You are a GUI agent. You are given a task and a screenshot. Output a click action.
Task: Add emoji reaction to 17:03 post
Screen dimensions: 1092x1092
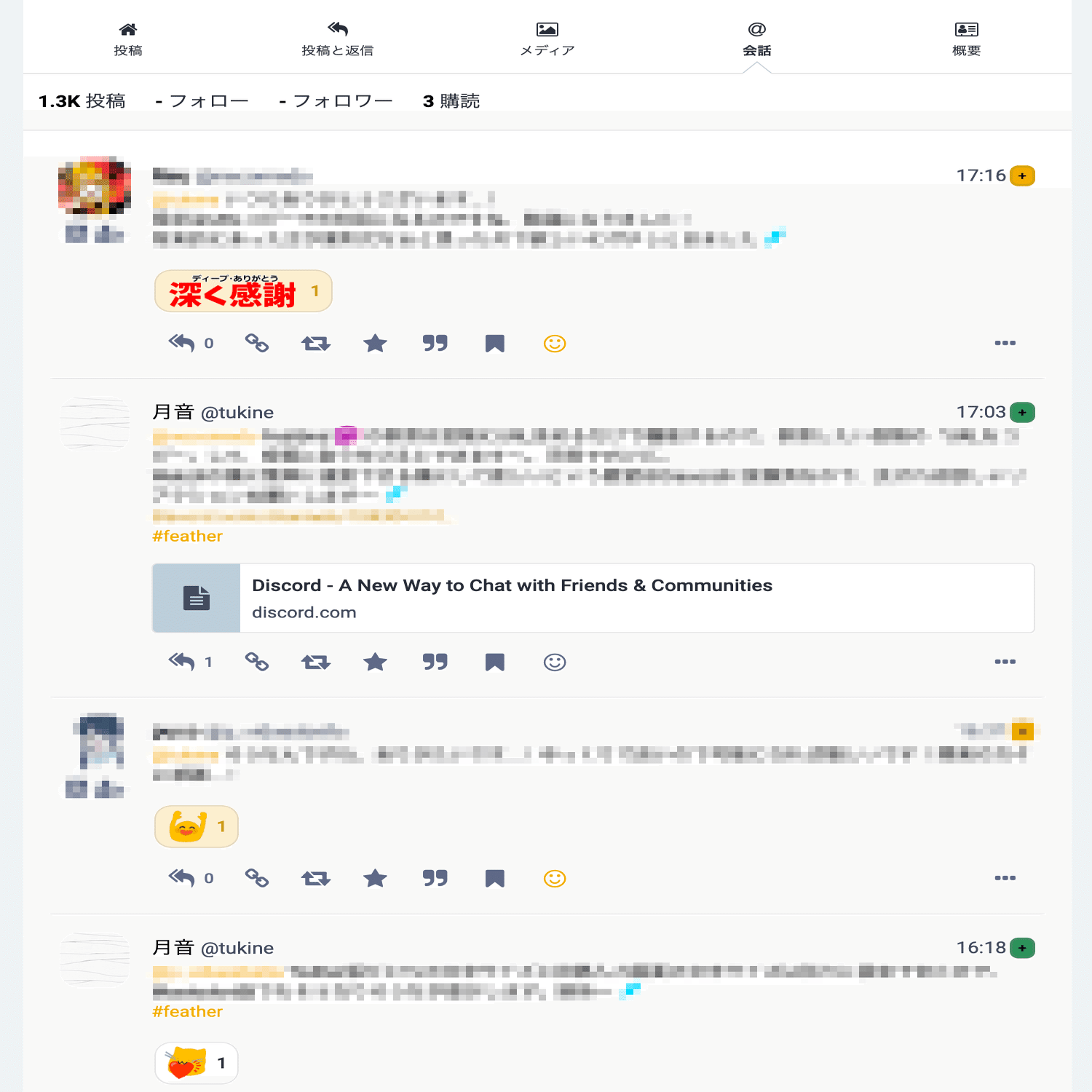554,662
